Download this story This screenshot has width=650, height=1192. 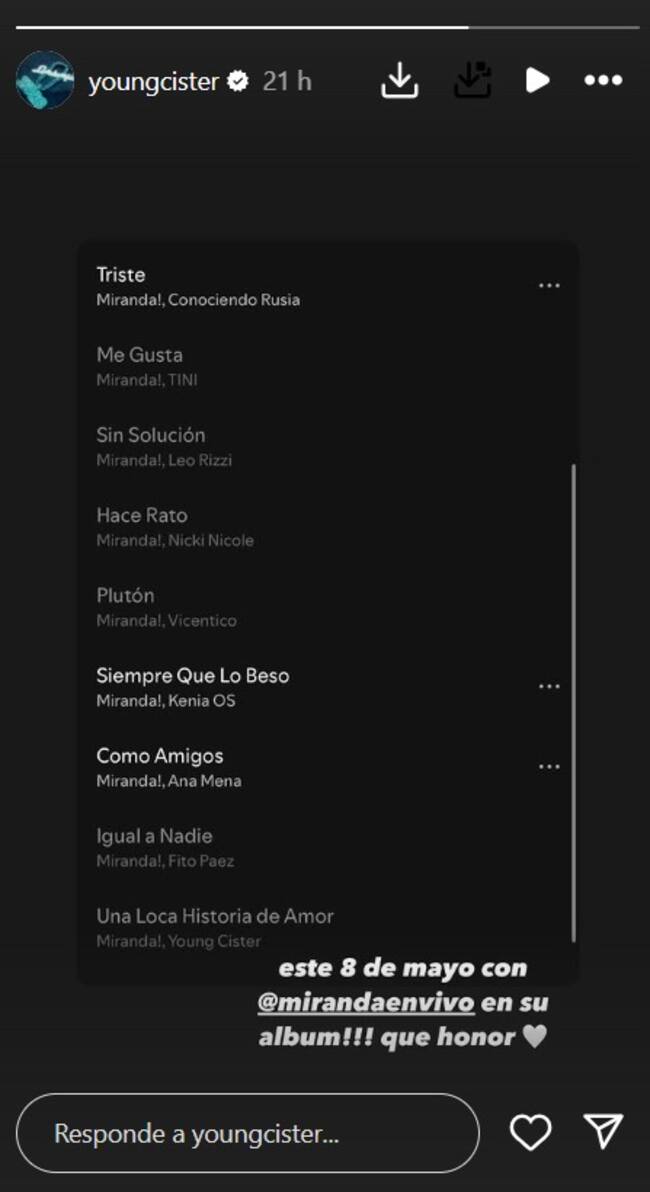tap(399, 81)
